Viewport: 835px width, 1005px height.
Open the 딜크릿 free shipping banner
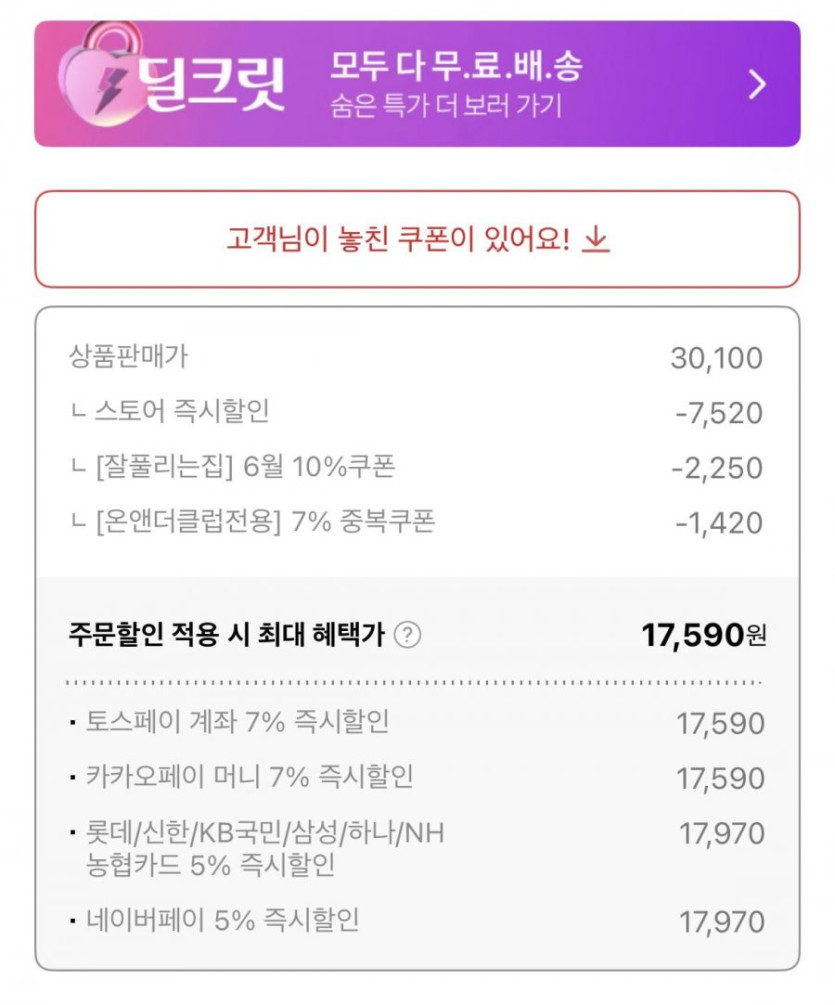coord(417,84)
